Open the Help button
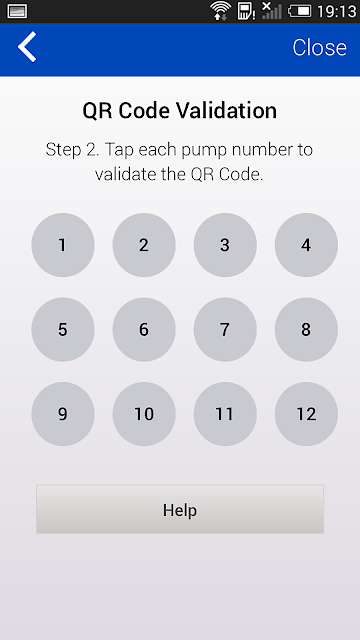The image size is (360, 640). click(180, 509)
